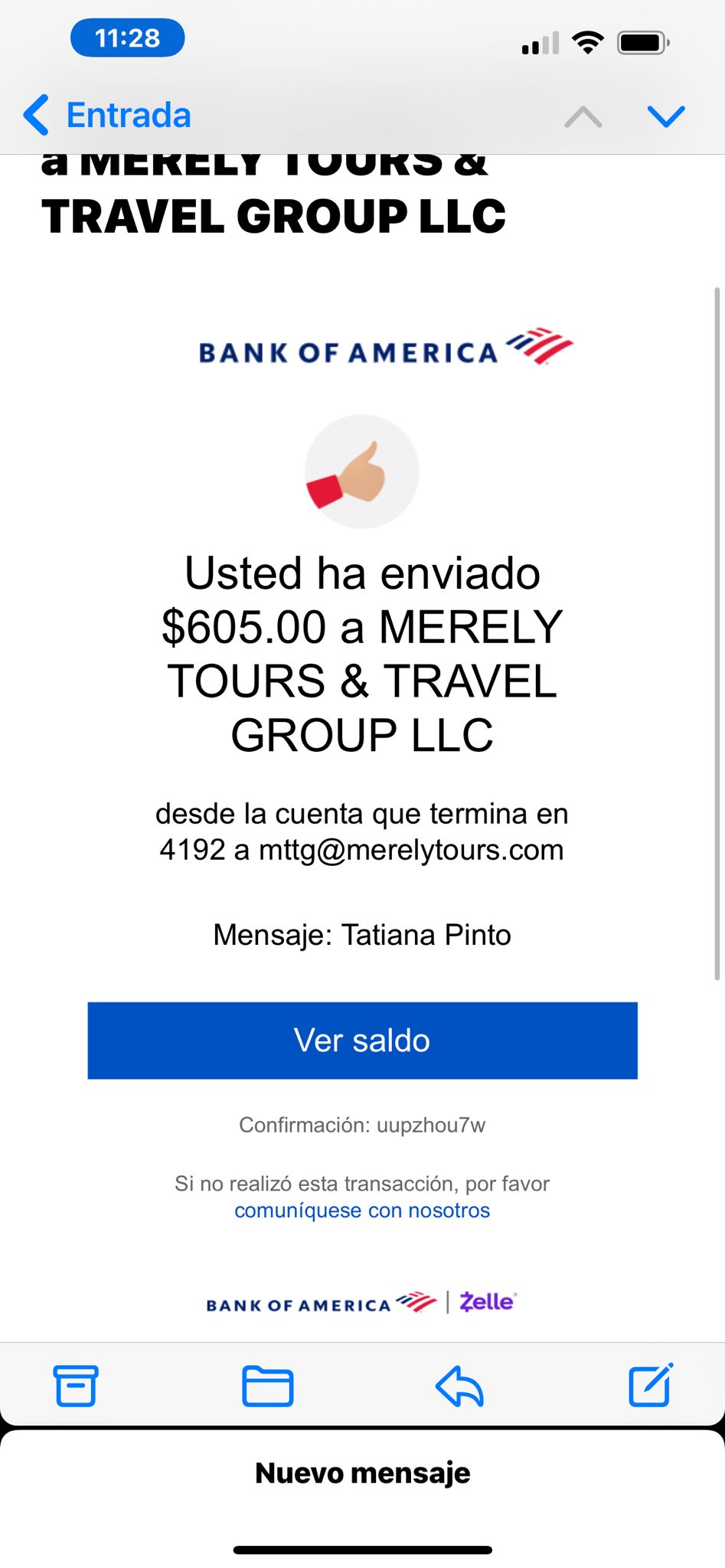
Task: Archive this email
Action: (x=76, y=1386)
